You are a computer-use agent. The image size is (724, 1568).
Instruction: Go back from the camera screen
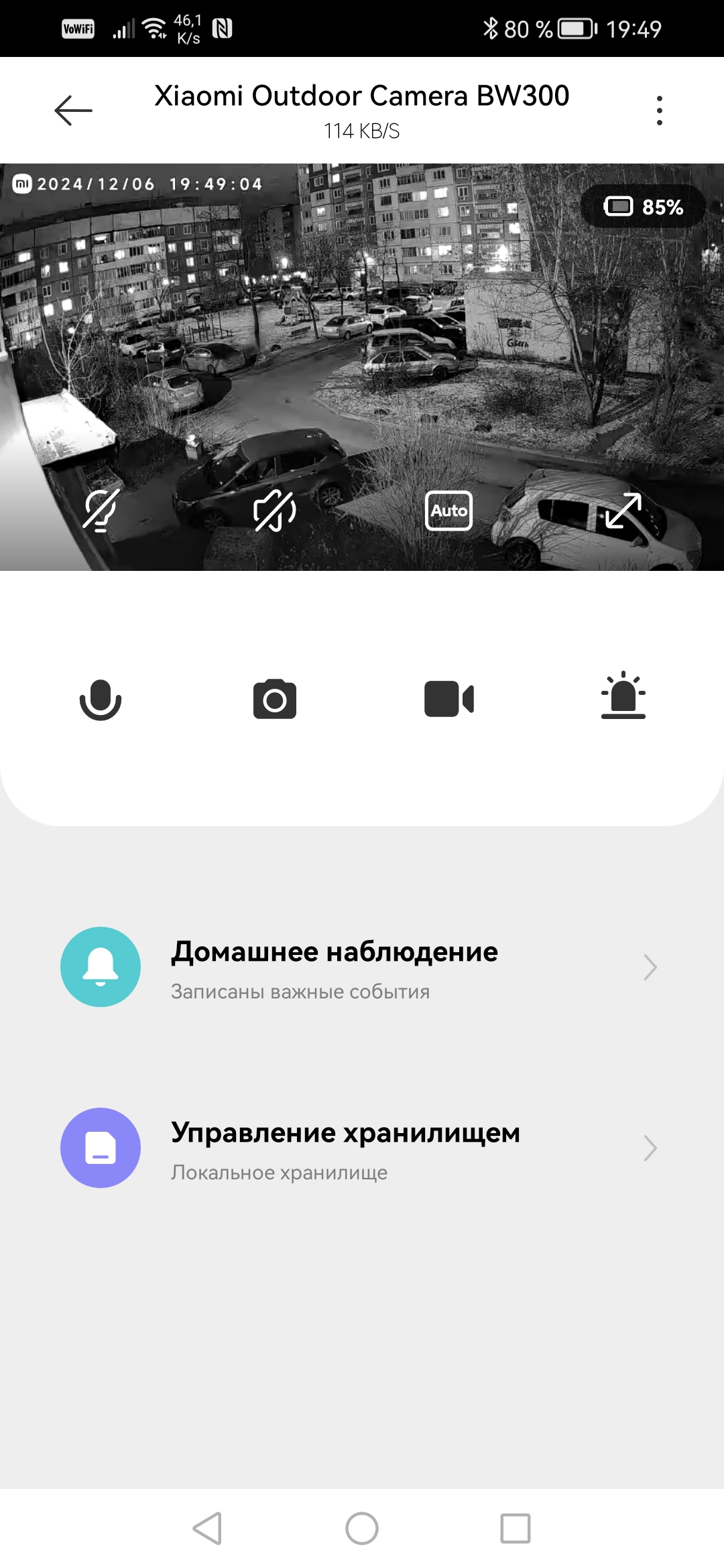click(73, 111)
